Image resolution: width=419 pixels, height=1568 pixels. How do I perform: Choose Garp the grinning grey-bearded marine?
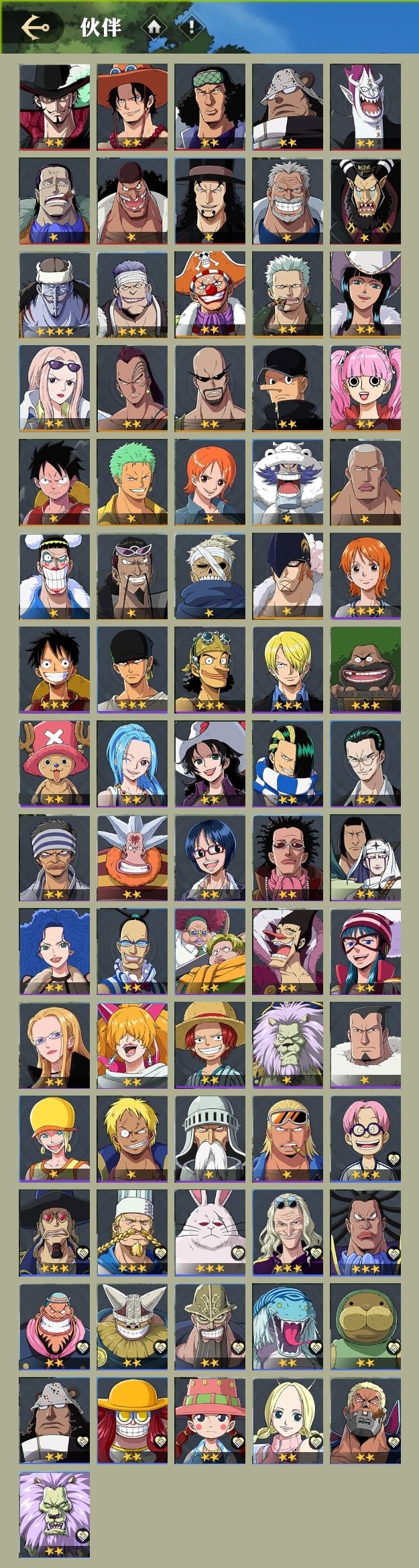pos(288,200)
